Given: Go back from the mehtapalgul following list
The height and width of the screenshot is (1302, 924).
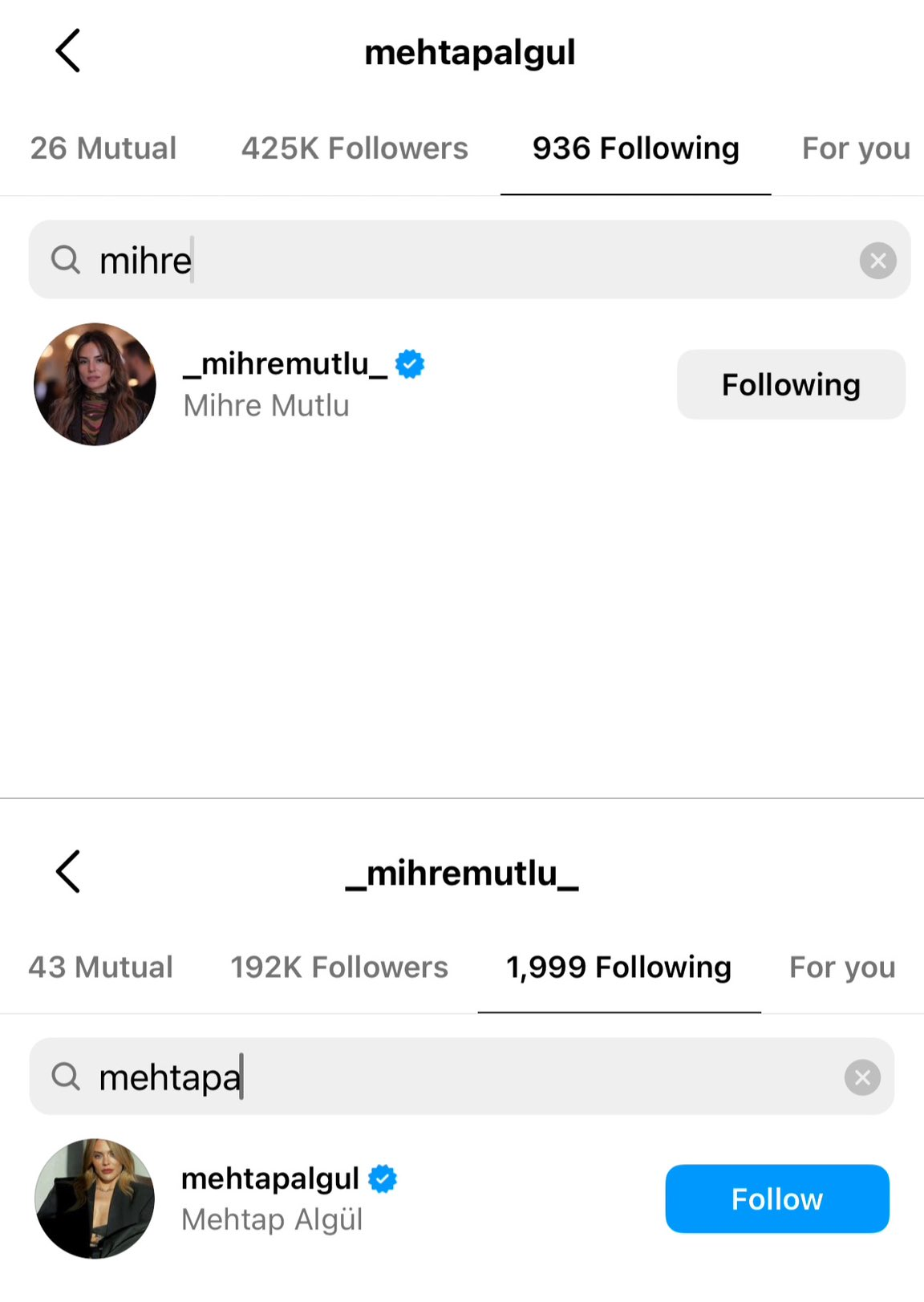Looking at the screenshot, I should coord(68,51).
